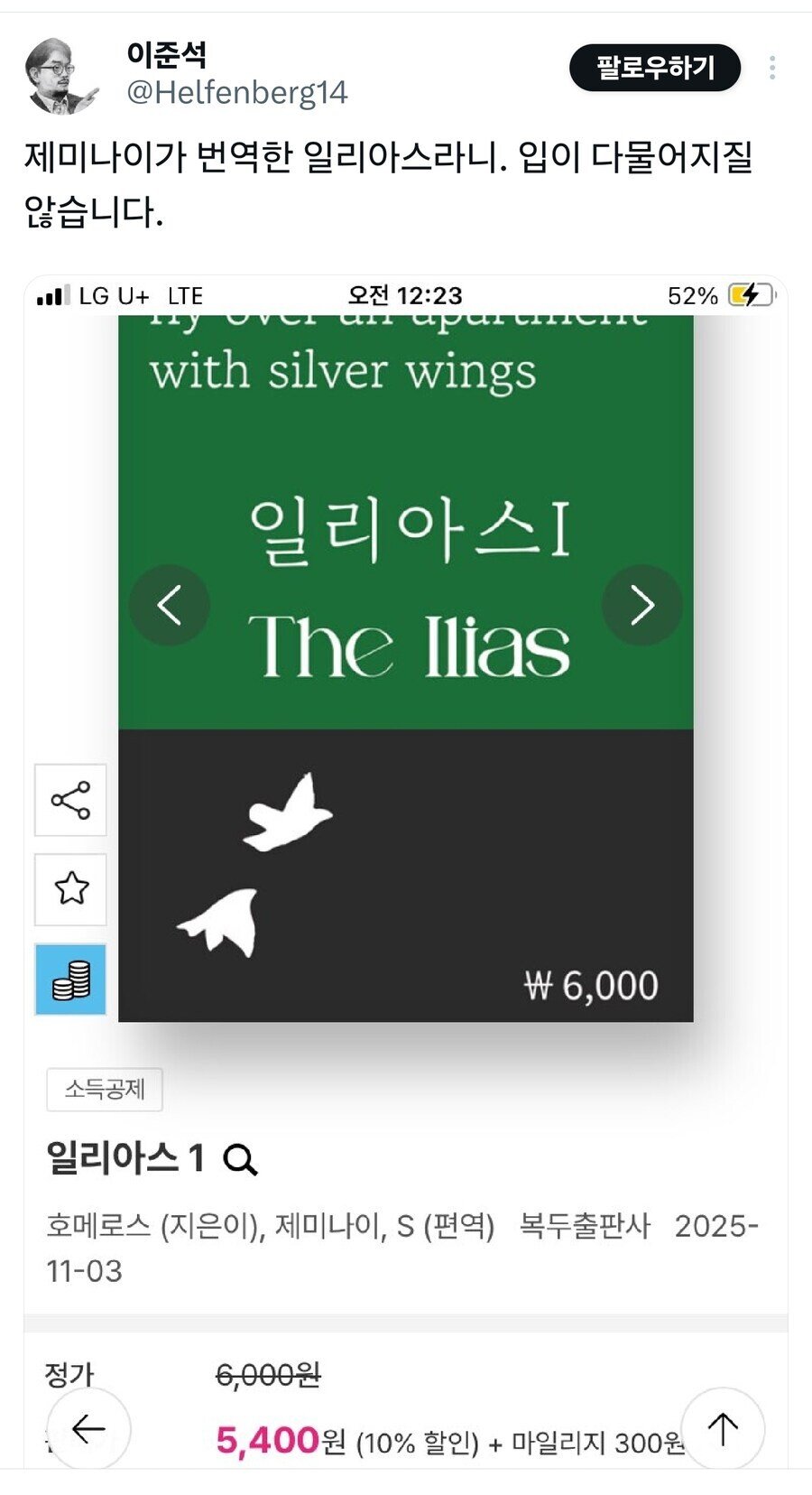
Task: Open the @Helfenberg14 profile link
Action: pyautogui.click(x=236, y=93)
